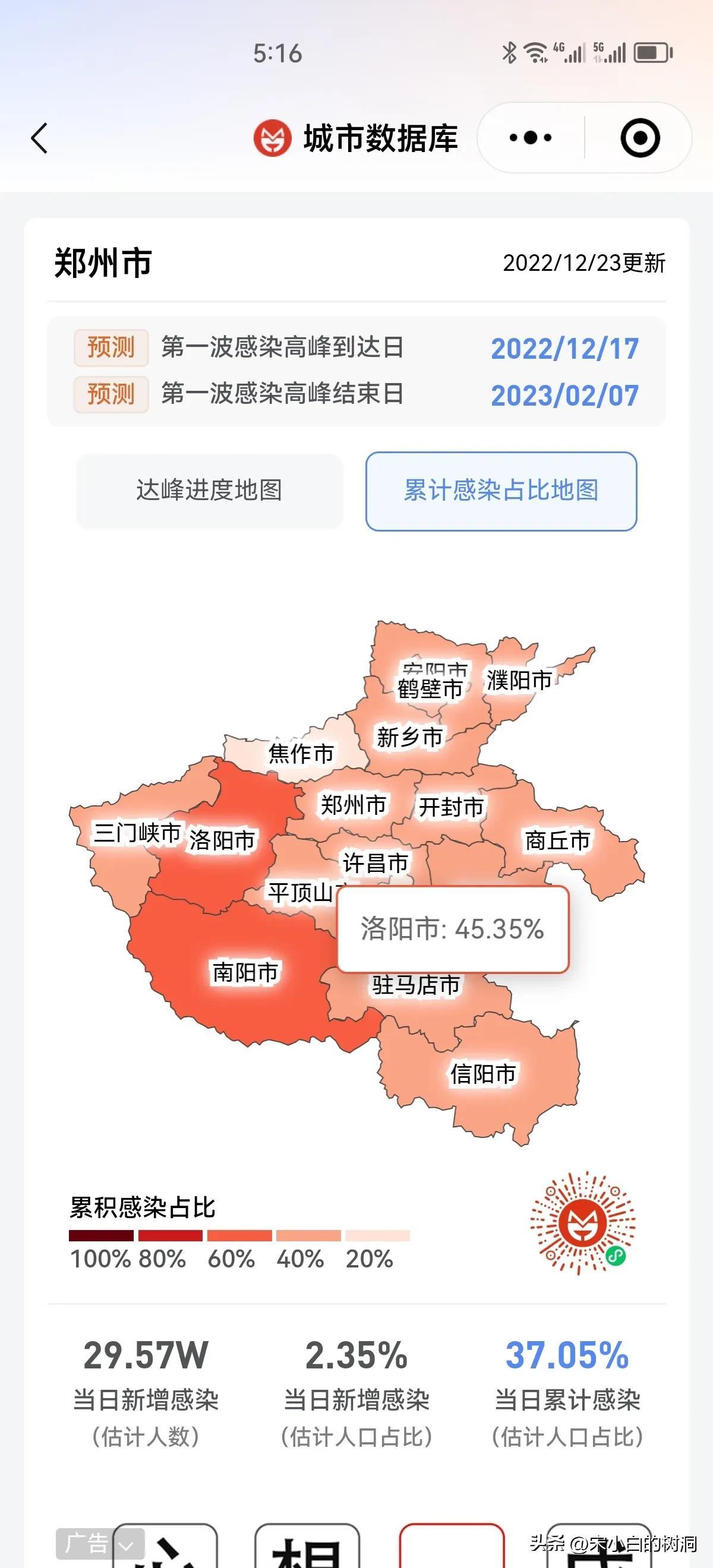Tap 郑州市 region on the map
The image size is (713, 1568).
(x=354, y=805)
